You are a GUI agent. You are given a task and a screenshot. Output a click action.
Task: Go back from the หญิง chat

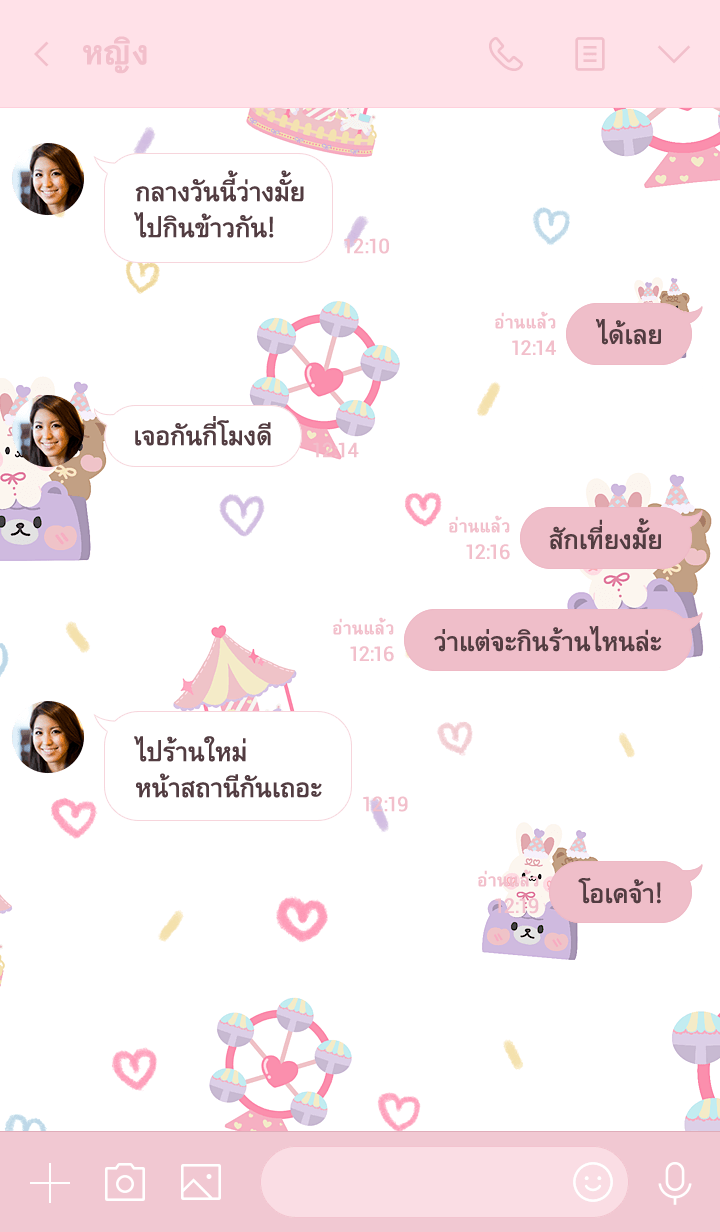[41, 54]
